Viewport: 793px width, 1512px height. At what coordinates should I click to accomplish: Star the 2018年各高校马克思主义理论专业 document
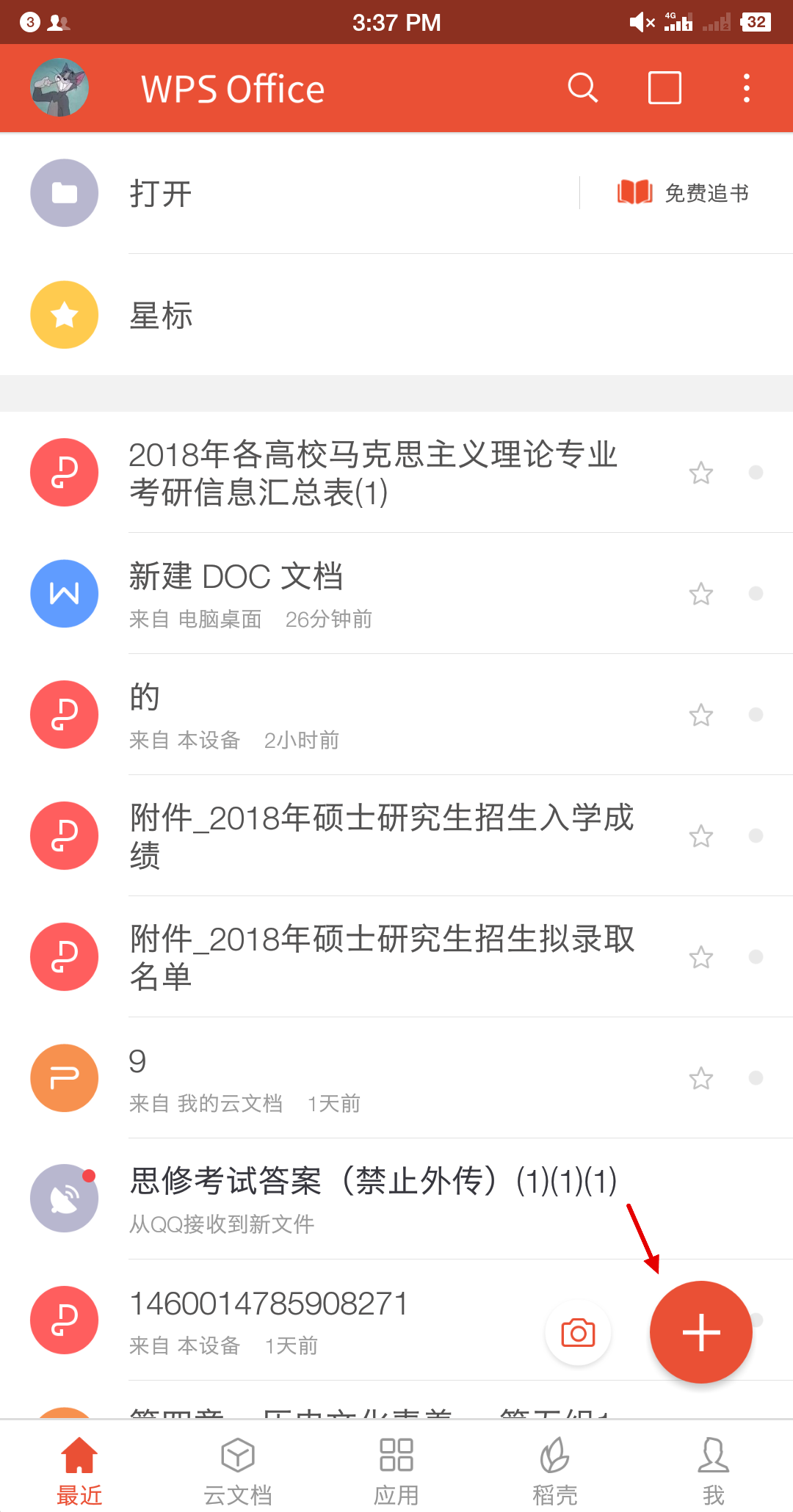[x=701, y=473]
